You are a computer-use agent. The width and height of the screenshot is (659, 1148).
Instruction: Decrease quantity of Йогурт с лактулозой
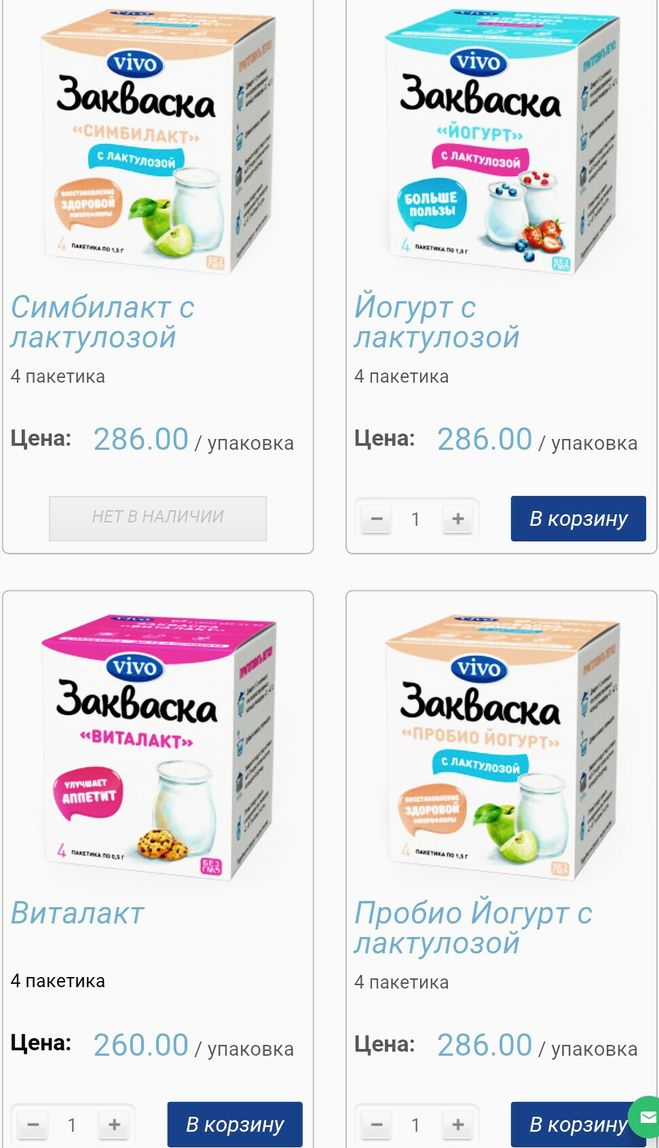(x=376, y=519)
